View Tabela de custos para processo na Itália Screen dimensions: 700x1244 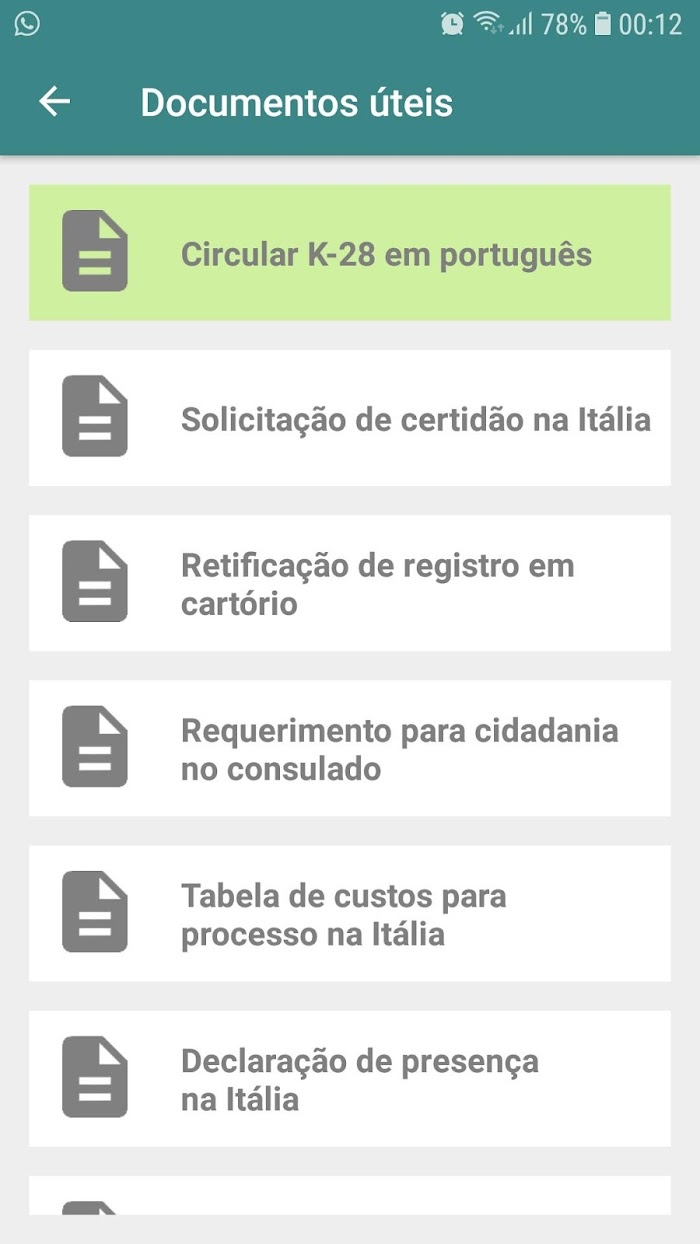point(350,913)
